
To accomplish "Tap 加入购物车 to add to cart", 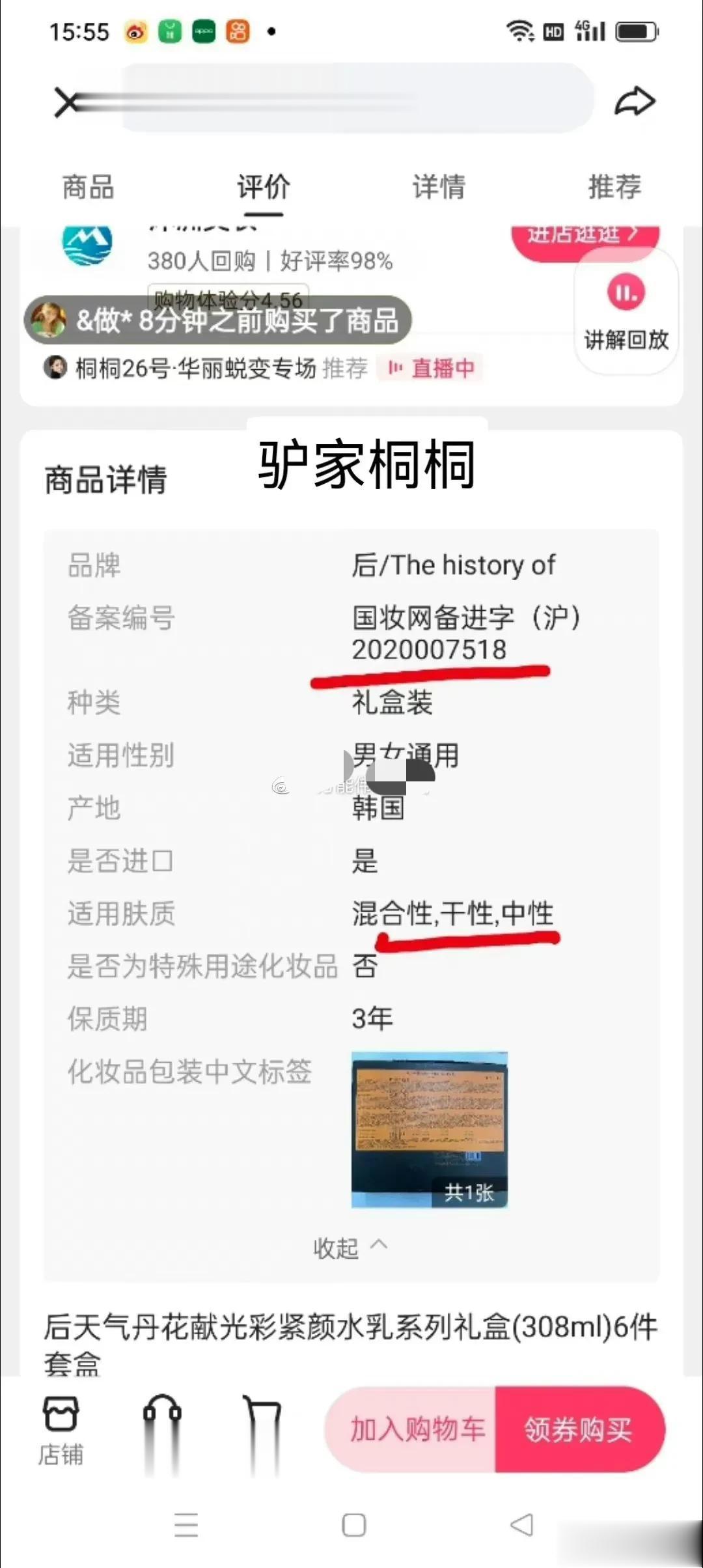I will tap(417, 1429).
